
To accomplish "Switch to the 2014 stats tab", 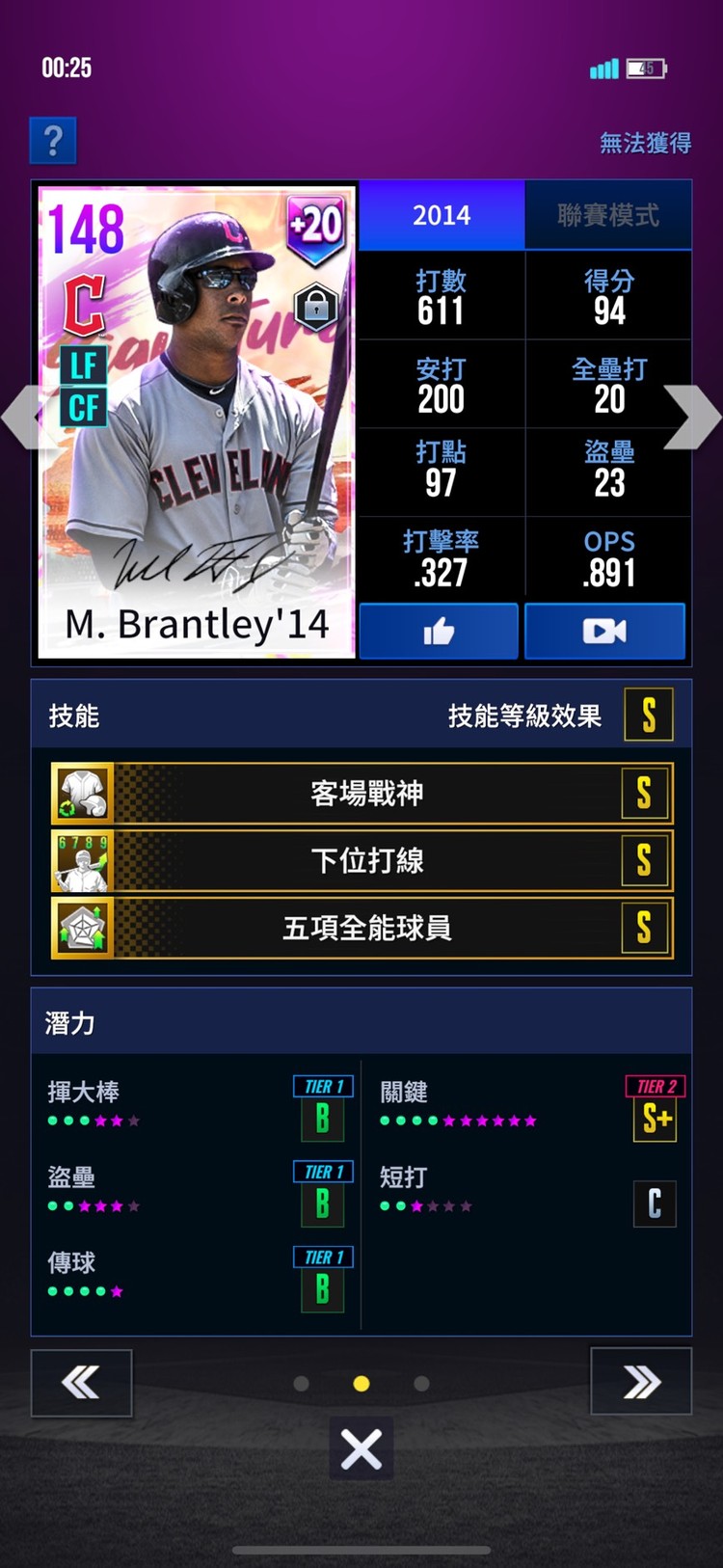I will 442,215.
